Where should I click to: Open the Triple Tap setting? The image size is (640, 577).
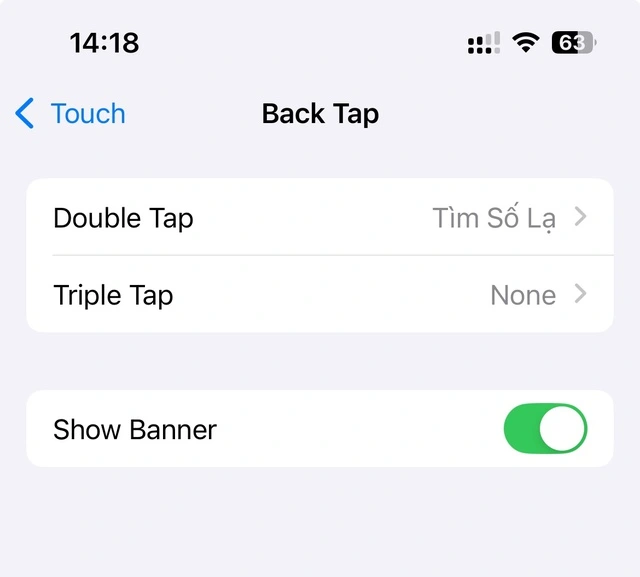click(319, 295)
